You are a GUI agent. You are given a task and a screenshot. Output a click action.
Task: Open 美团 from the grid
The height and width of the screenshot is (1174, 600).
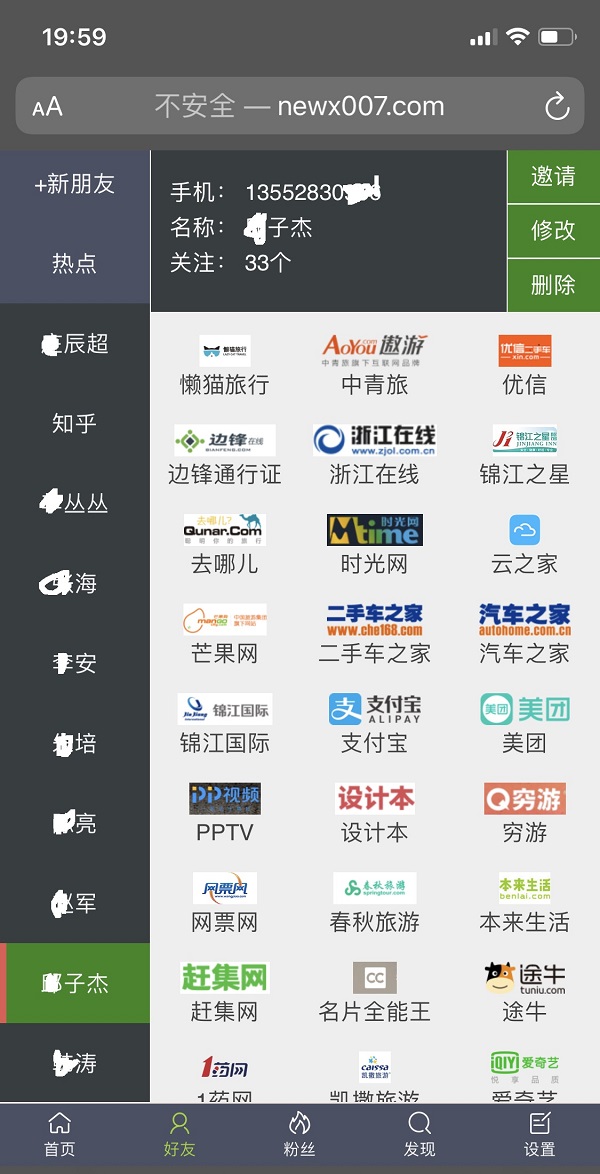click(x=525, y=725)
